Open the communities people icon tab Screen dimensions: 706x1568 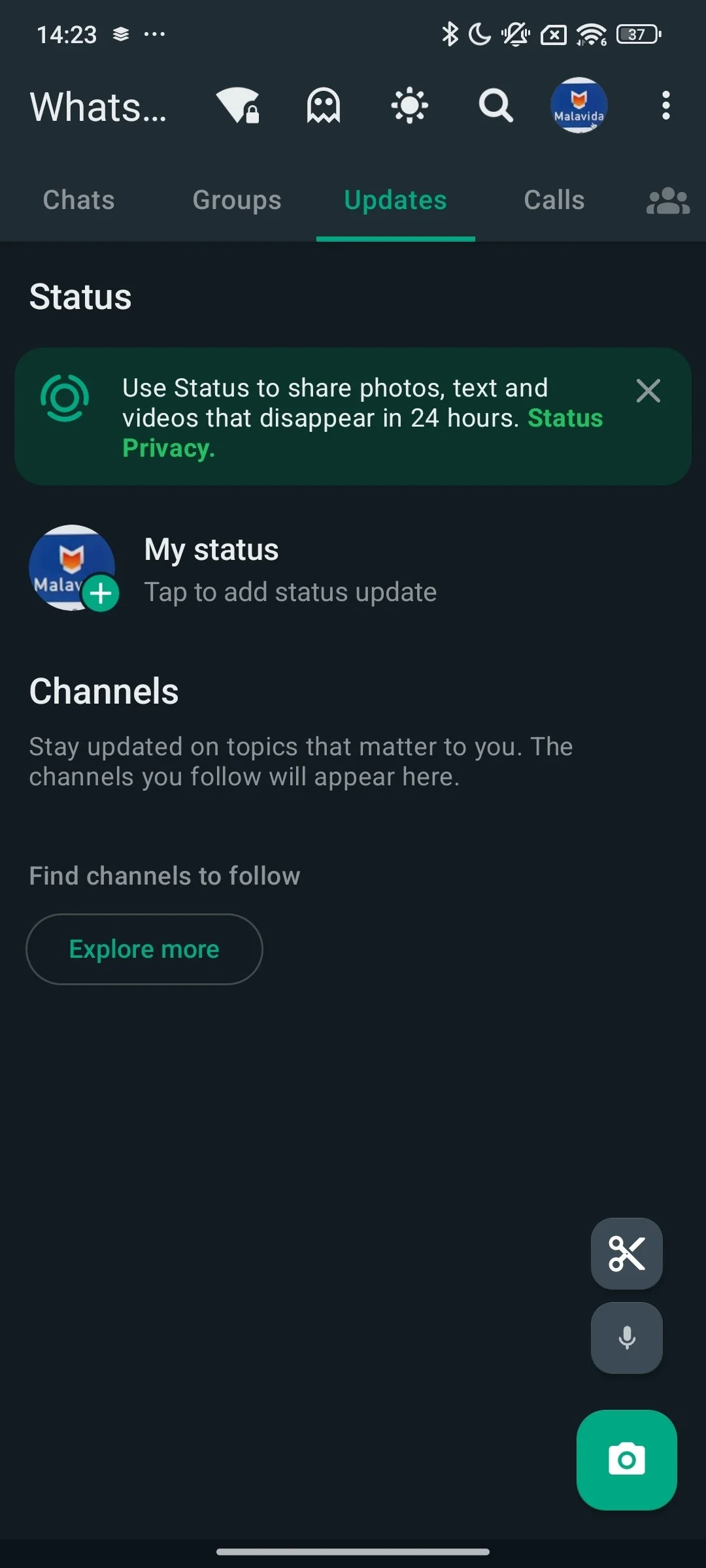point(667,201)
